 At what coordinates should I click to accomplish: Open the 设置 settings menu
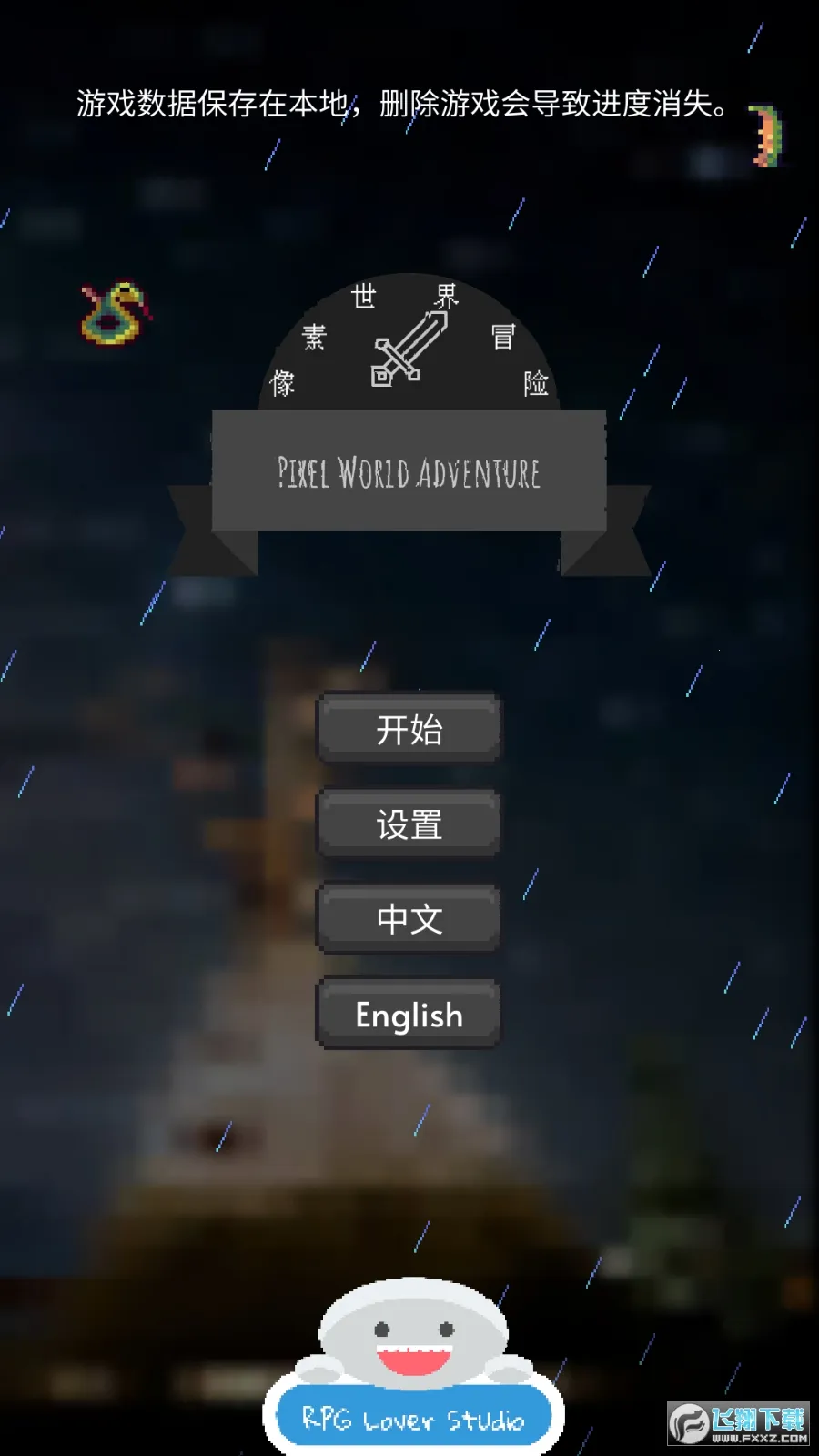409,824
